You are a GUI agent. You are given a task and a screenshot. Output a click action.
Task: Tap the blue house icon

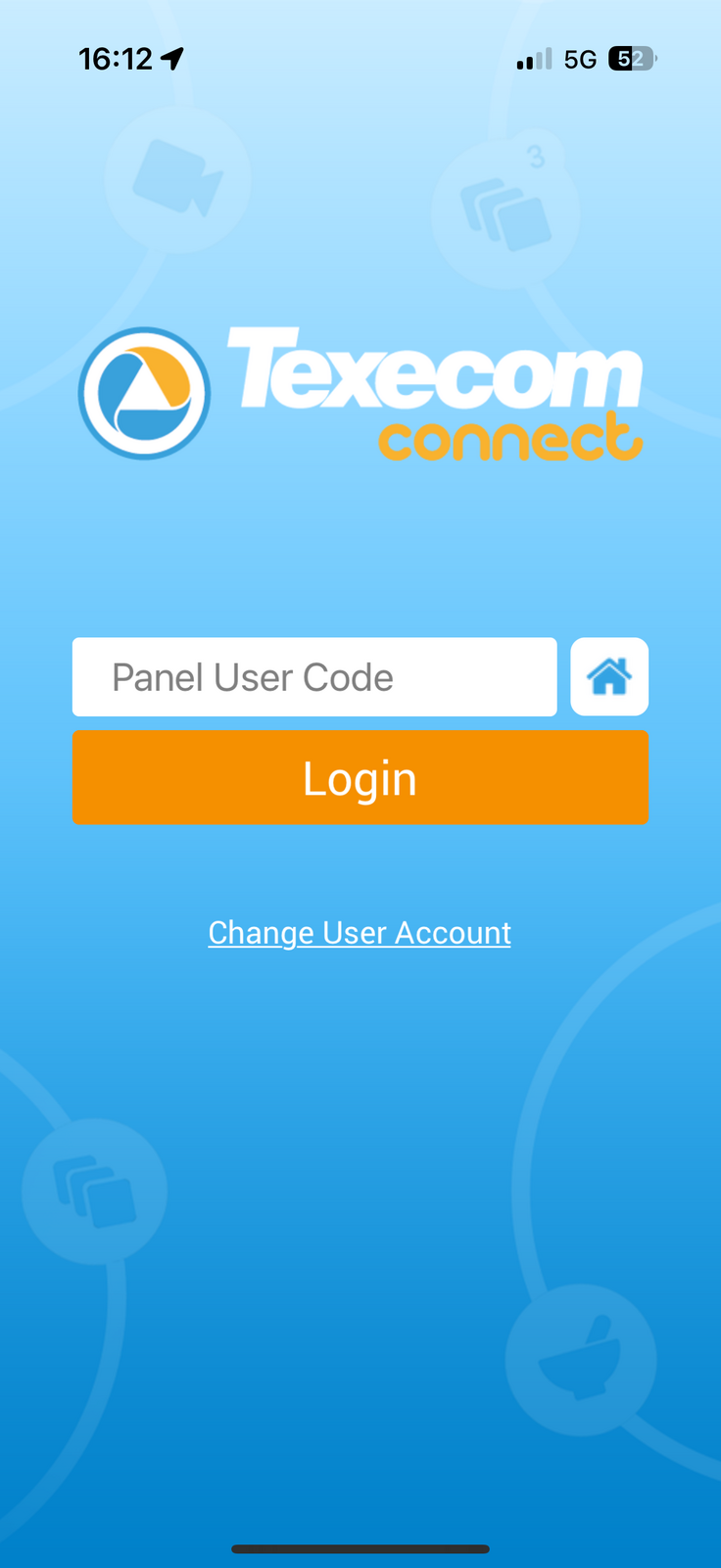pyautogui.click(x=609, y=677)
